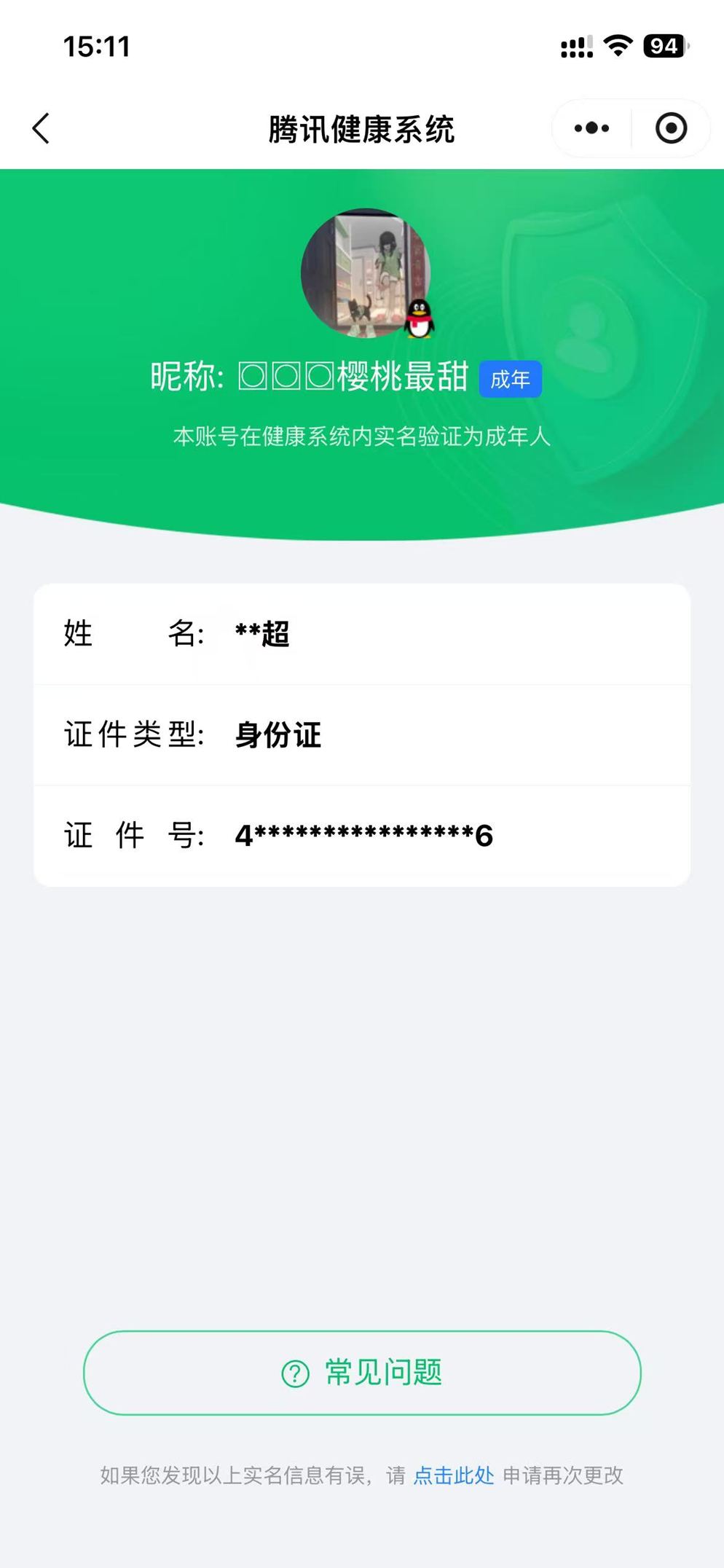Tap the Wi-Fi icon in status bar
The width and height of the screenshot is (724, 1568).
618,46
